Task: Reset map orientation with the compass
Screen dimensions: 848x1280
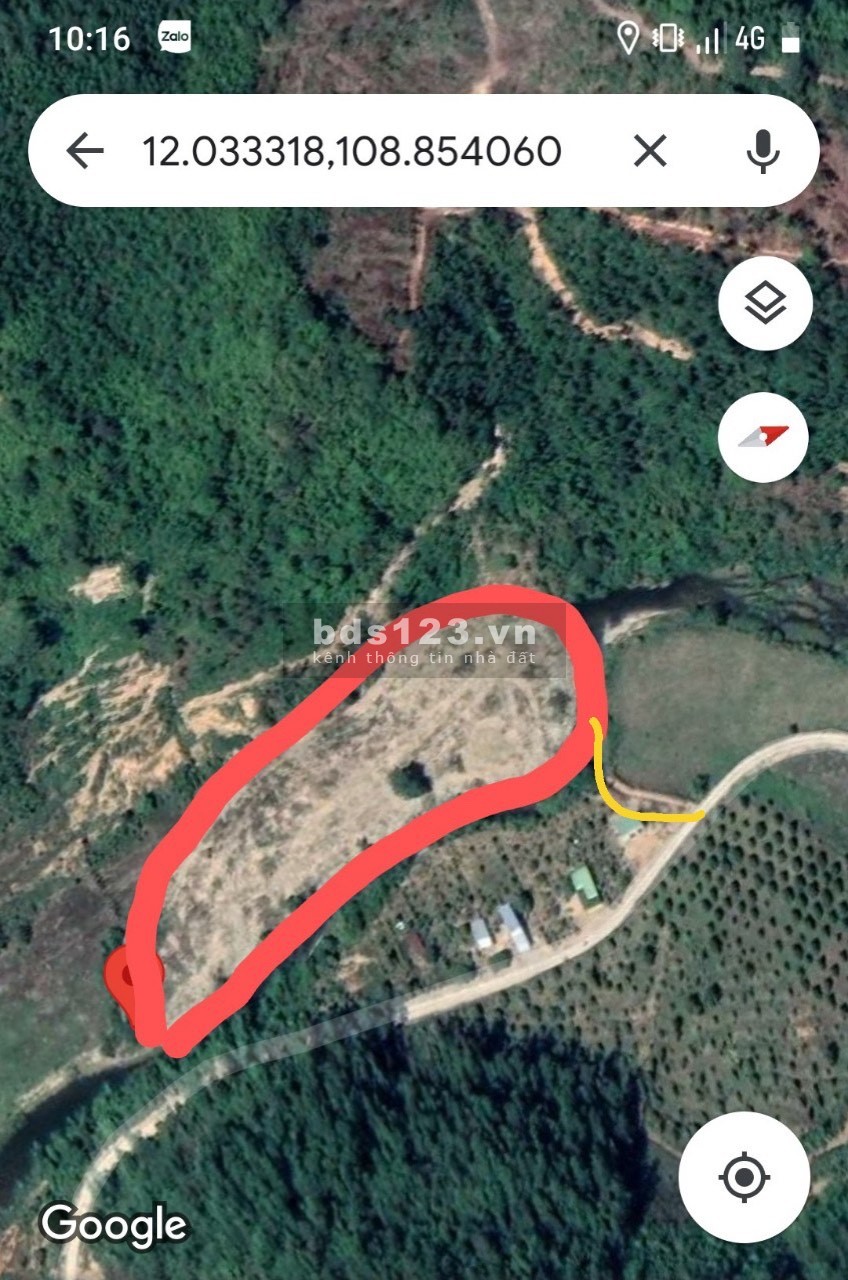Action: click(765, 436)
